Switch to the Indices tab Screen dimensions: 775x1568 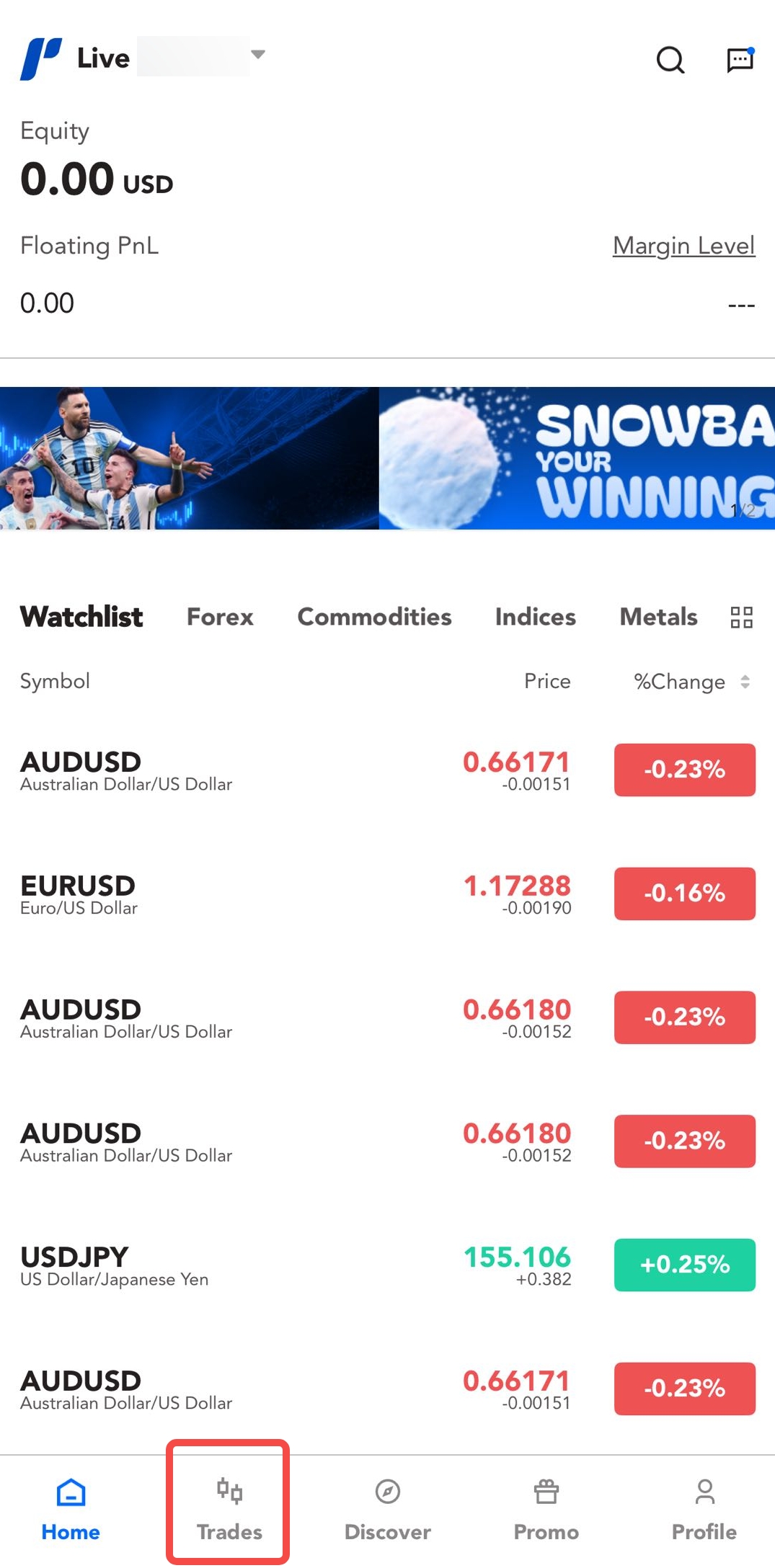(x=535, y=617)
